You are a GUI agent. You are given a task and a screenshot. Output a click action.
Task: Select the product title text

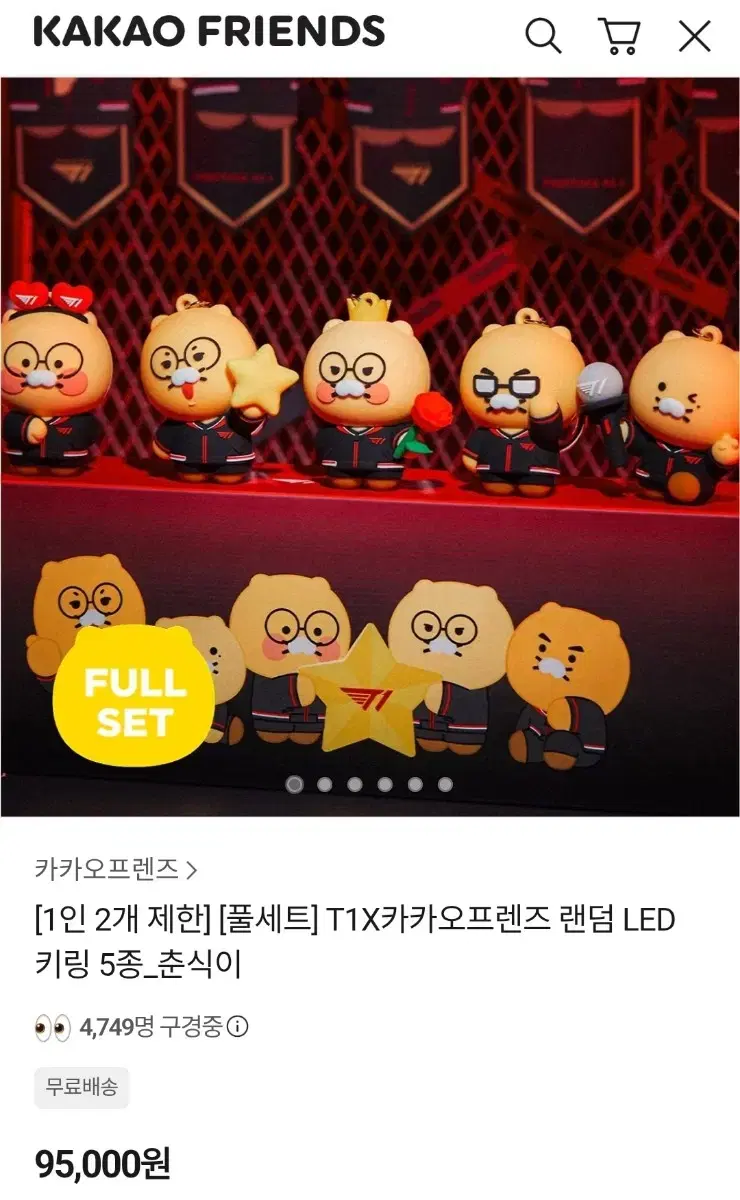356,946
